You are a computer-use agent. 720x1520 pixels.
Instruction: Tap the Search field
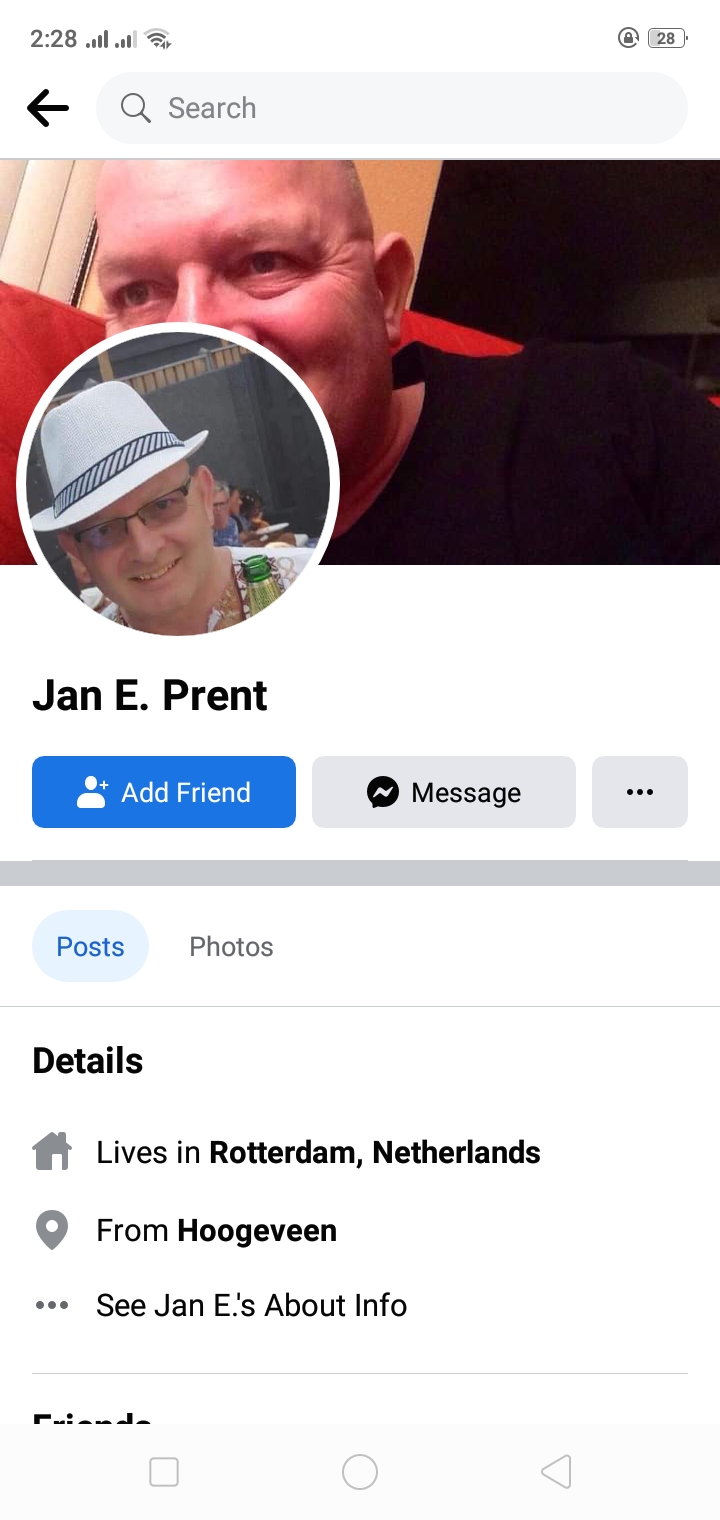click(x=392, y=108)
